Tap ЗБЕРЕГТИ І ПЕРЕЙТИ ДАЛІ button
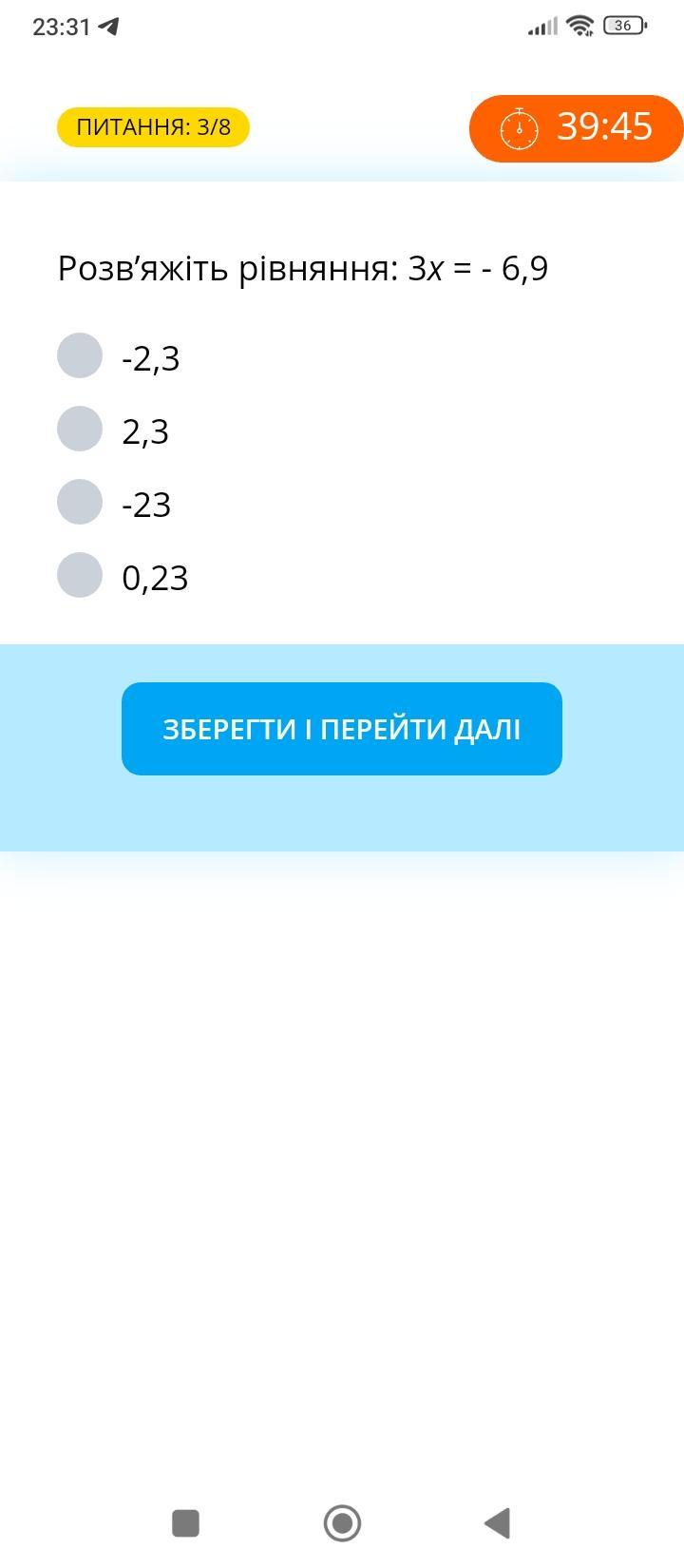This screenshot has width=684, height=1568. (342, 729)
